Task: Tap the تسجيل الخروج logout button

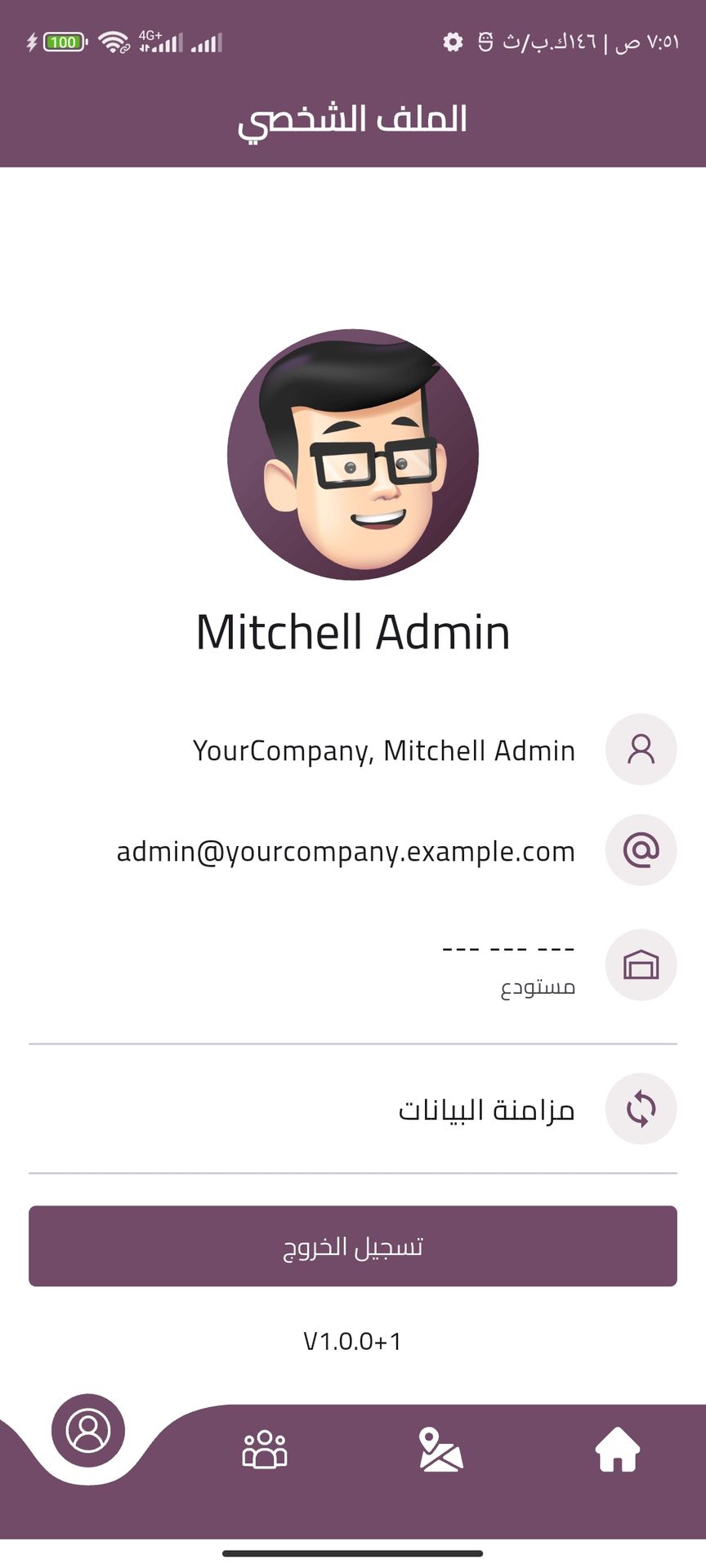Action: coord(353,1246)
